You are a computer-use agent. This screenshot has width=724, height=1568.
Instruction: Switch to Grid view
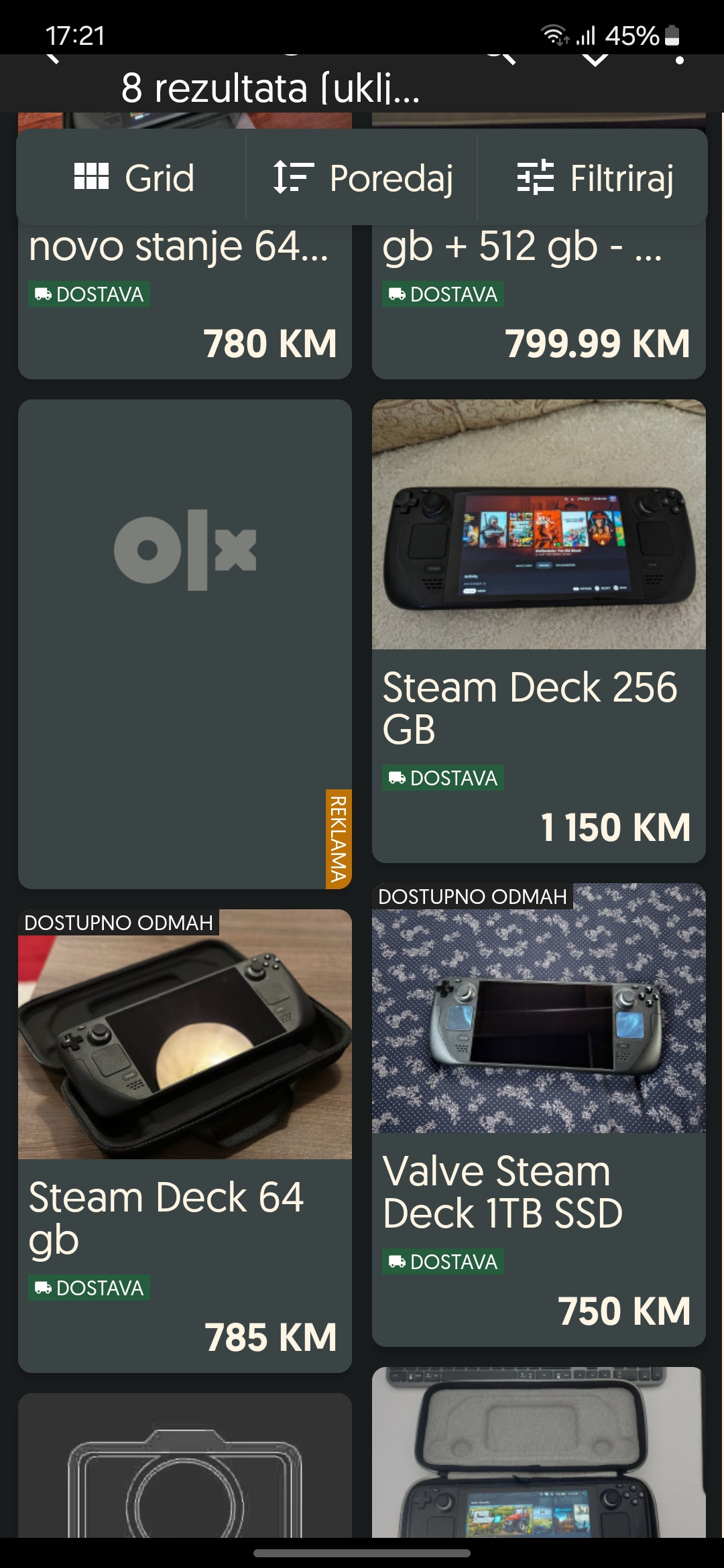(133, 178)
